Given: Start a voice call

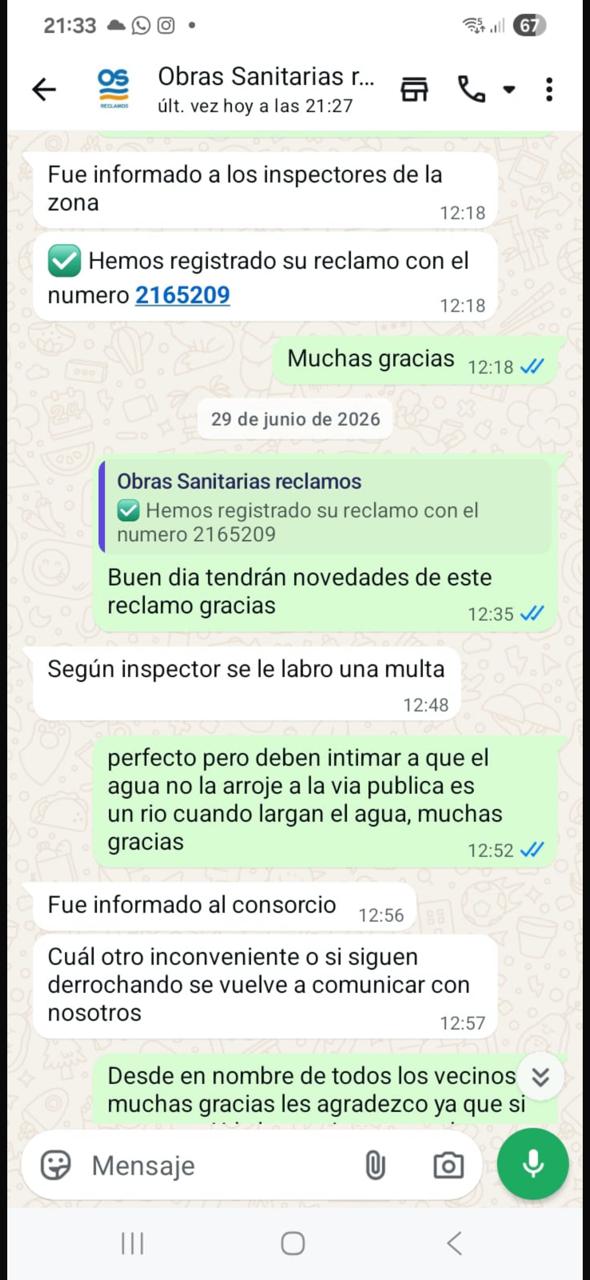Looking at the screenshot, I should 472,90.
